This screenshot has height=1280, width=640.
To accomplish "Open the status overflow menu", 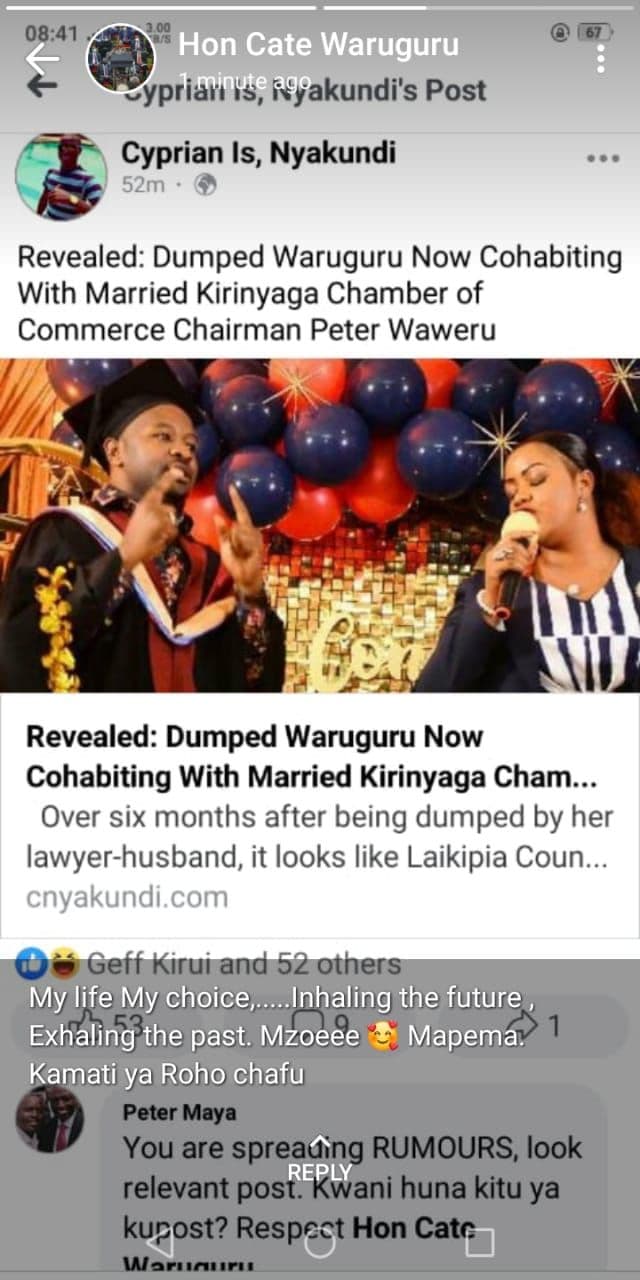I will (600, 58).
